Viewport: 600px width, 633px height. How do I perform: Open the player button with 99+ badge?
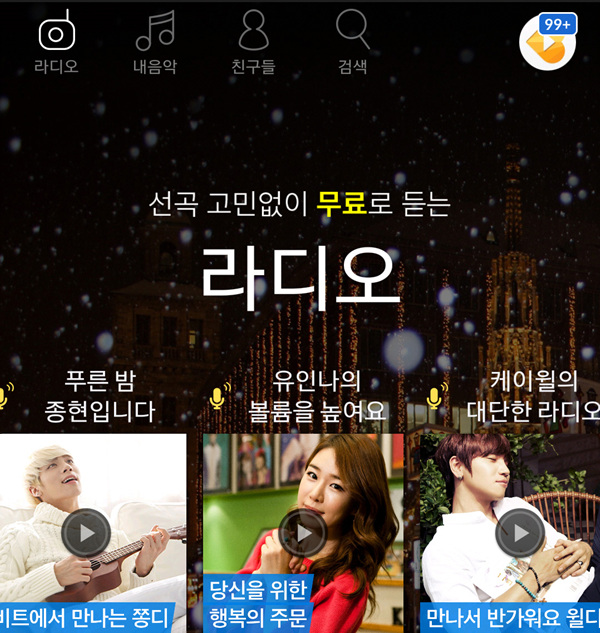(x=548, y=43)
